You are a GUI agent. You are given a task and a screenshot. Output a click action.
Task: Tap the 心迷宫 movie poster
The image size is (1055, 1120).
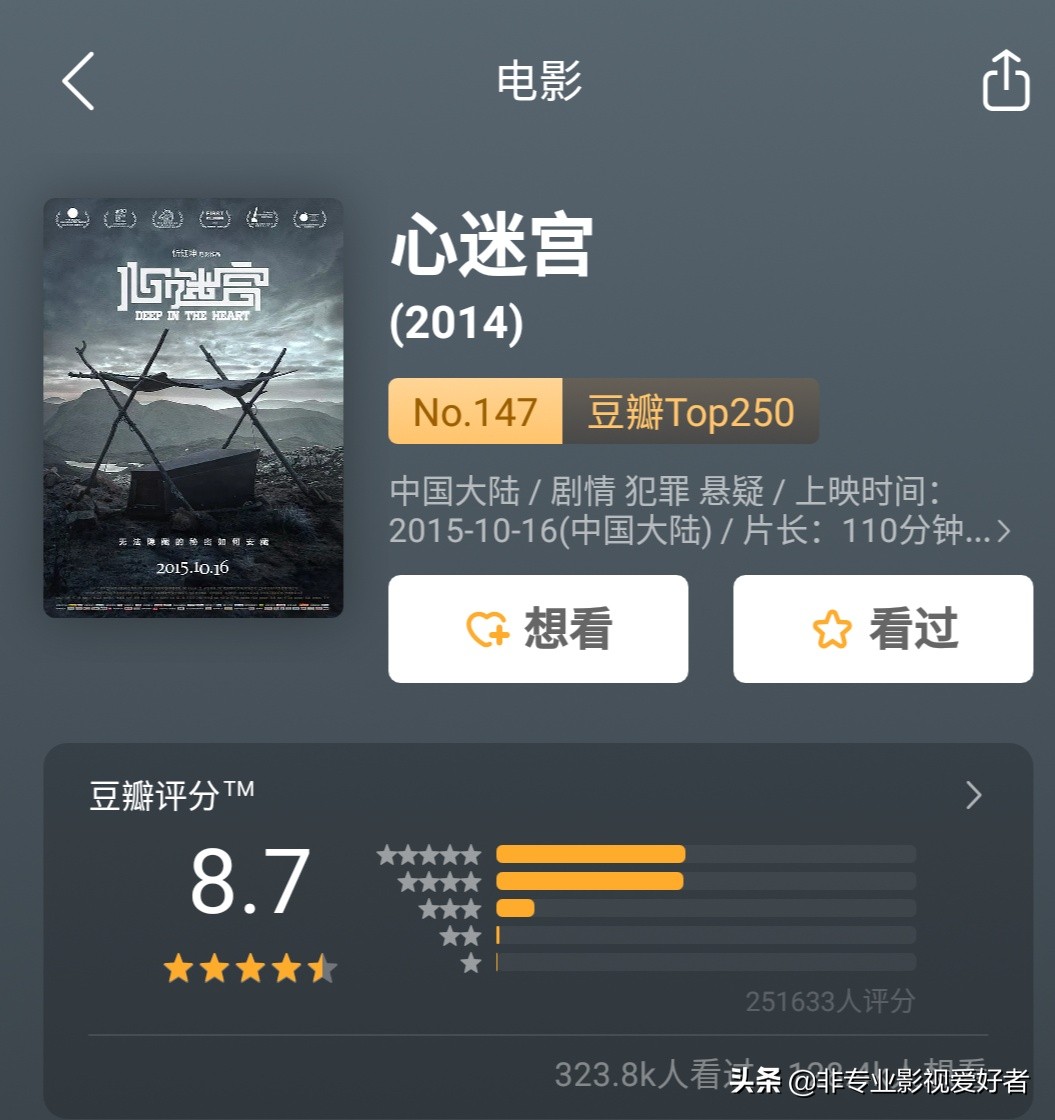[x=196, y=405]
